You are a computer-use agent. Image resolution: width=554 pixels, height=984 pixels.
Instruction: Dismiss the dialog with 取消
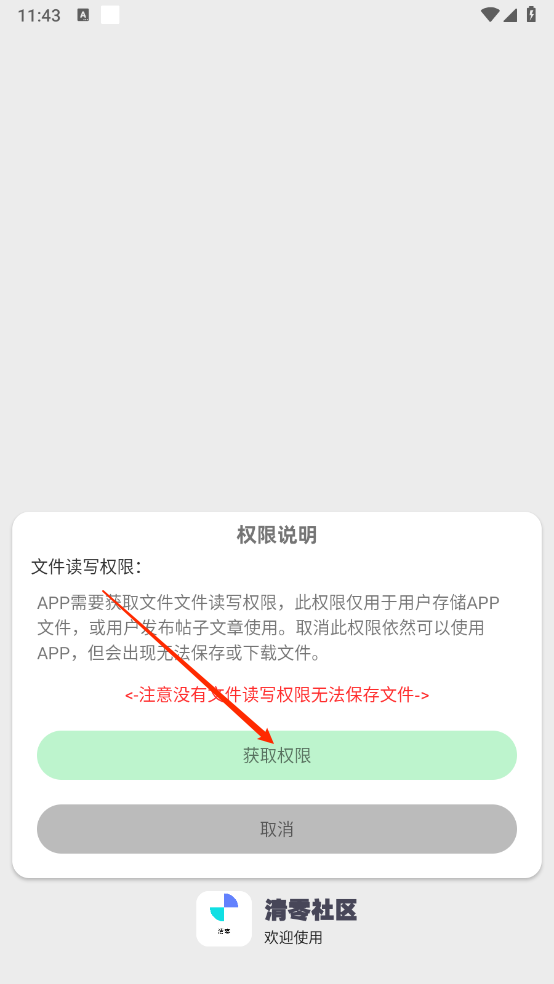(x=277, y=829)
